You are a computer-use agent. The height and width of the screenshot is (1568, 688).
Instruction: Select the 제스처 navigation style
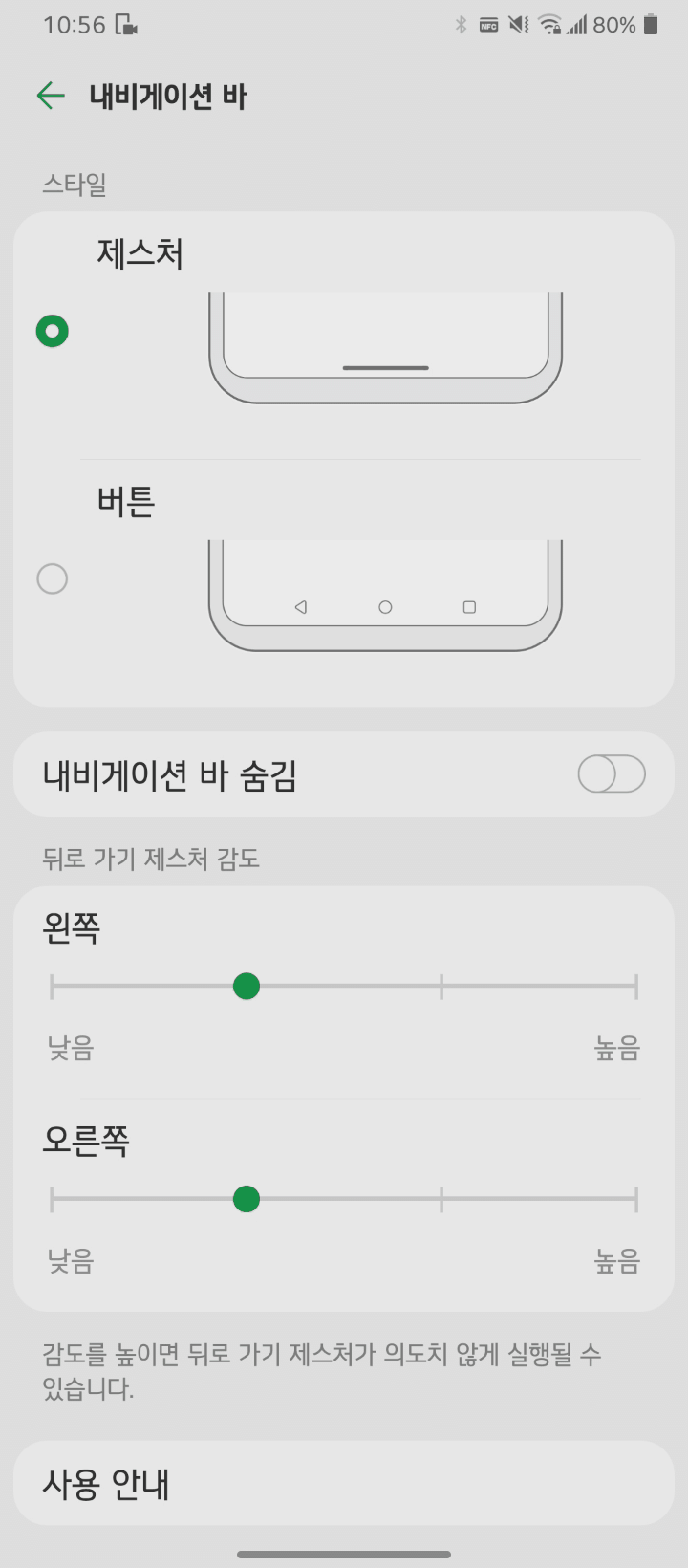click(52, 331)
